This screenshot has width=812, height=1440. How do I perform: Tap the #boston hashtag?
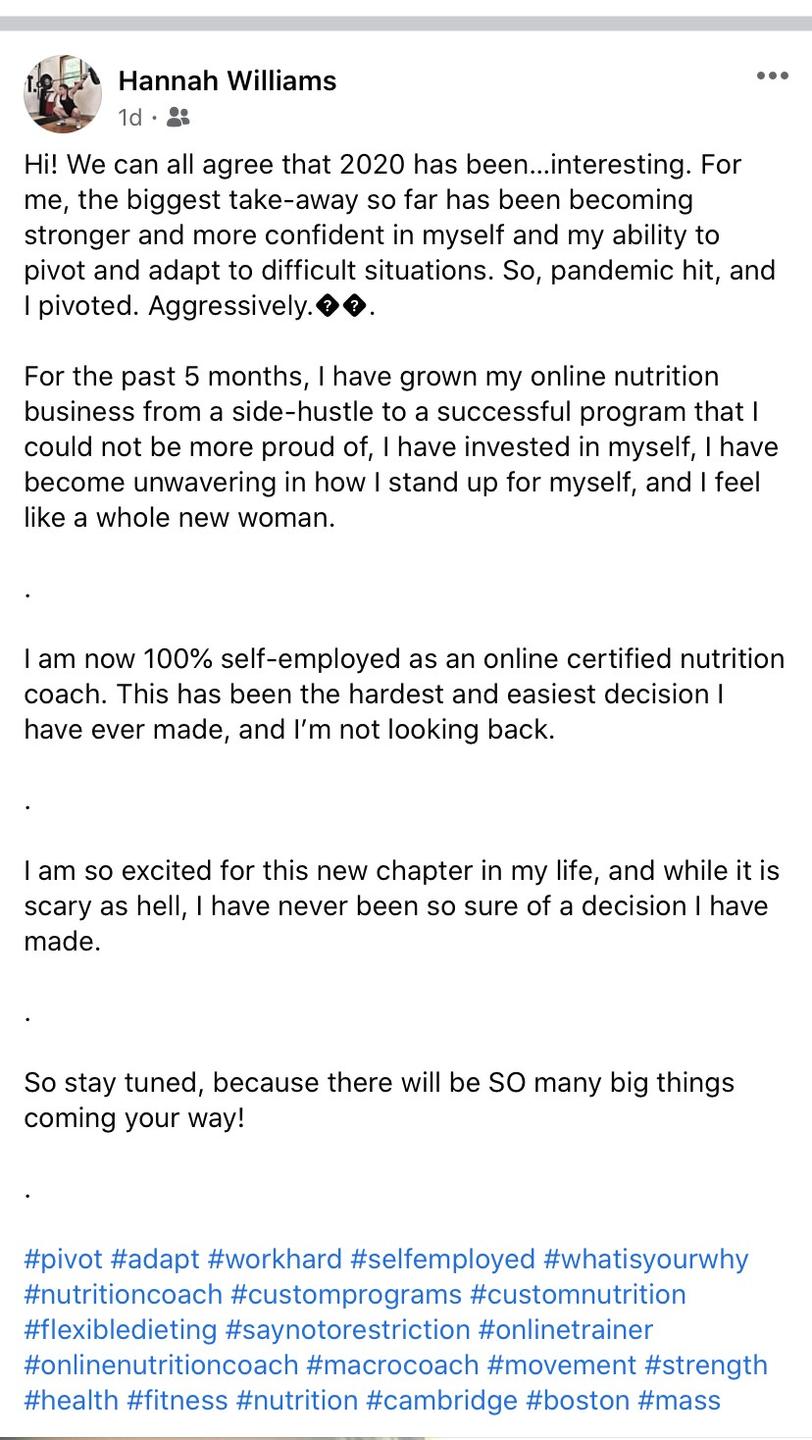[x=578, y=1400]
